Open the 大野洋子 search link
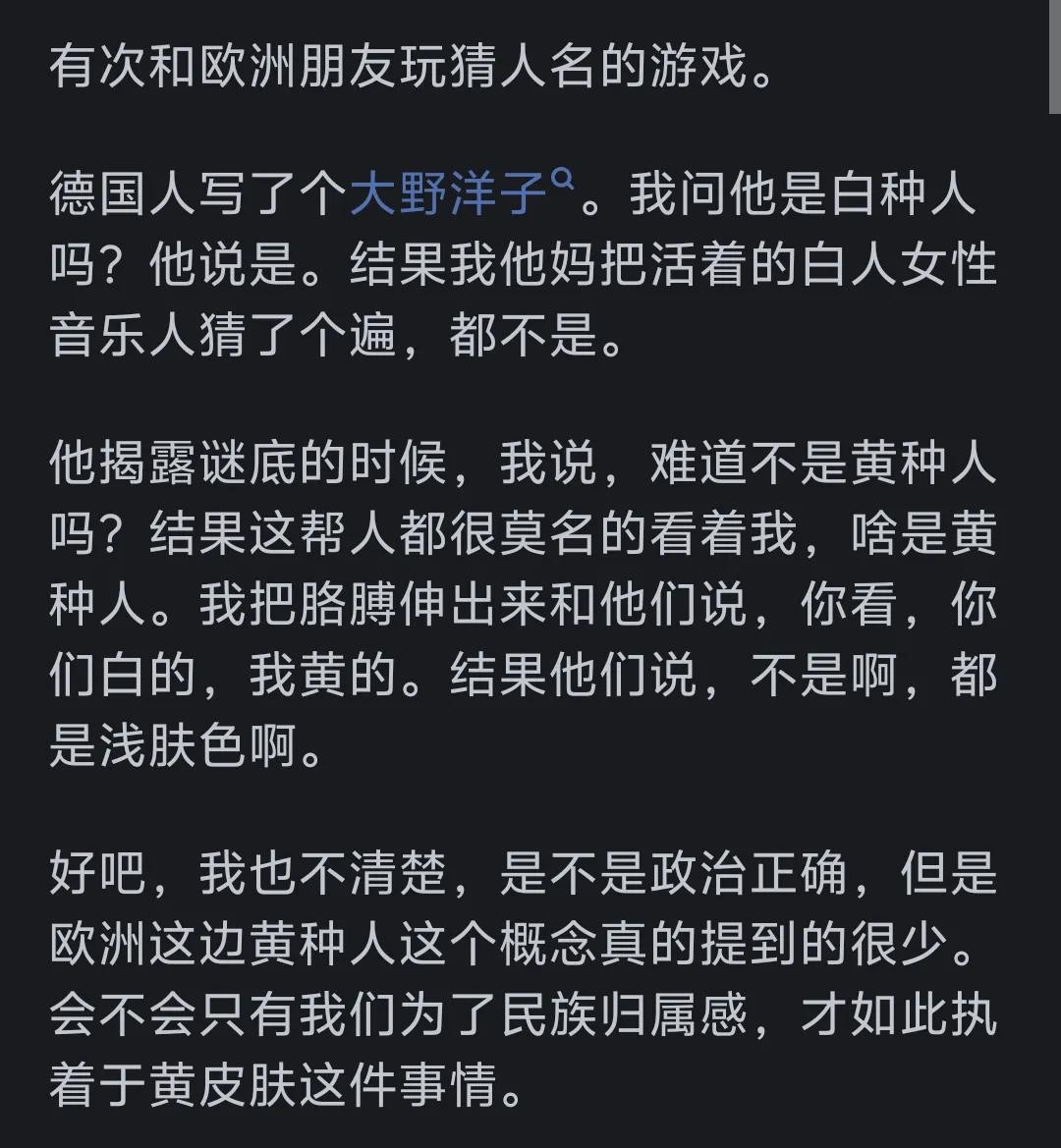 449,193
